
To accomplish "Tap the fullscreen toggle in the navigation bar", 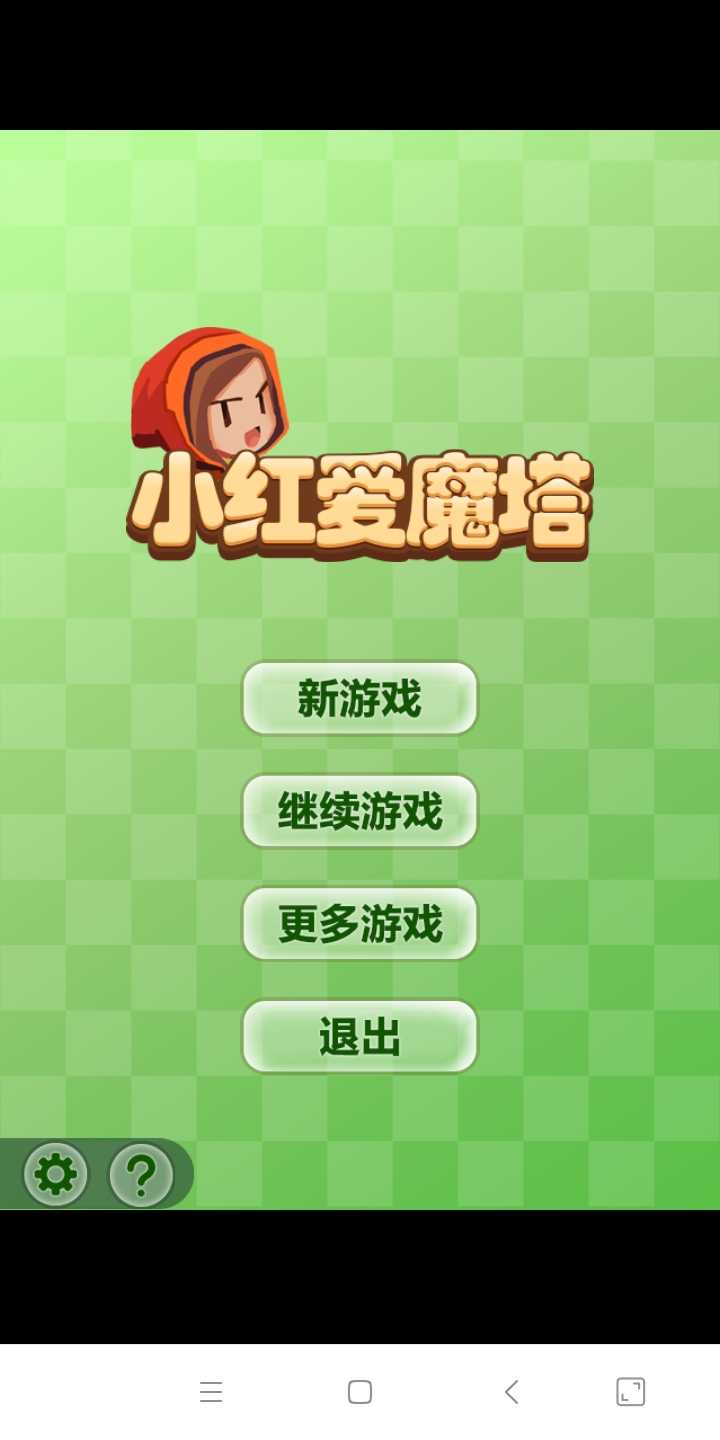I will click(x=631, y=1392).
